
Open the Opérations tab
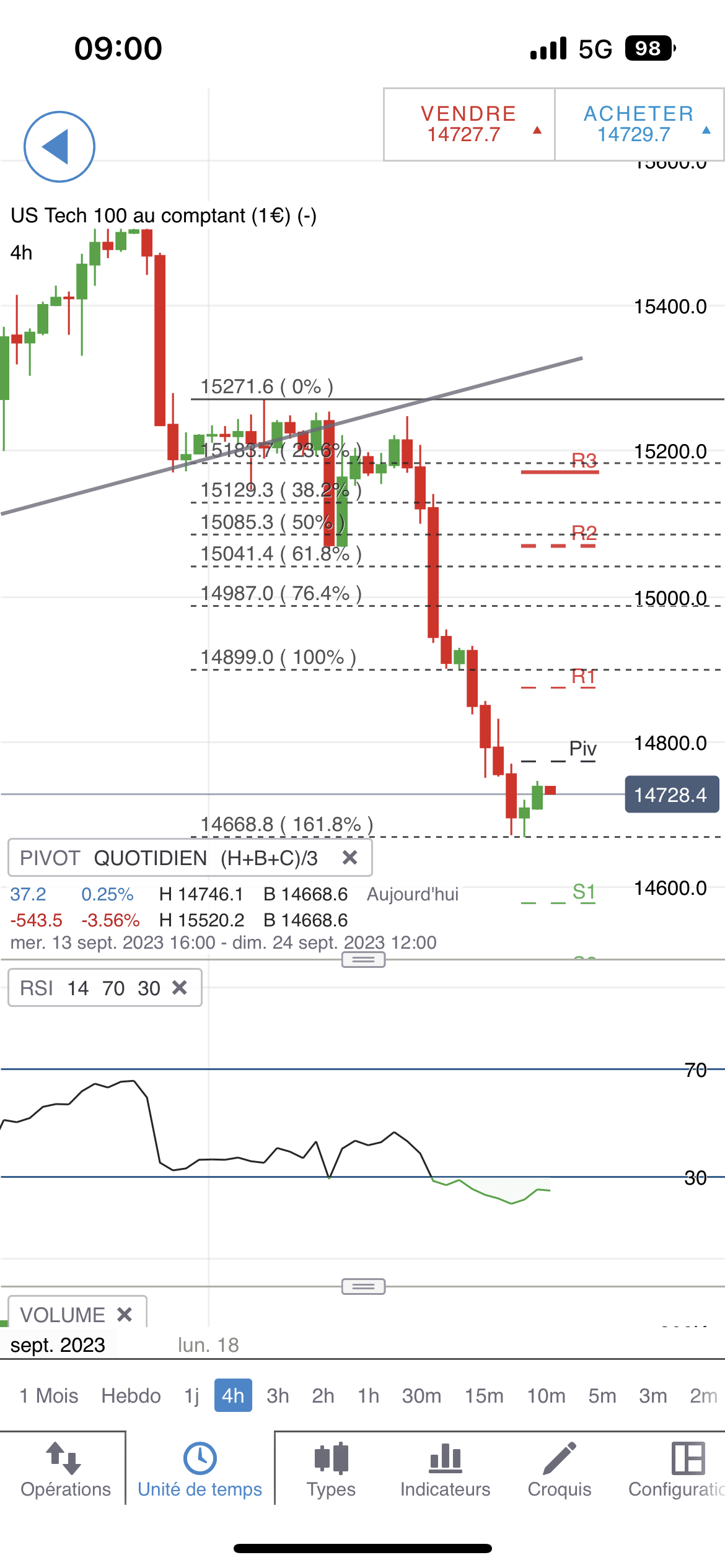click(x=66, y=1470)
